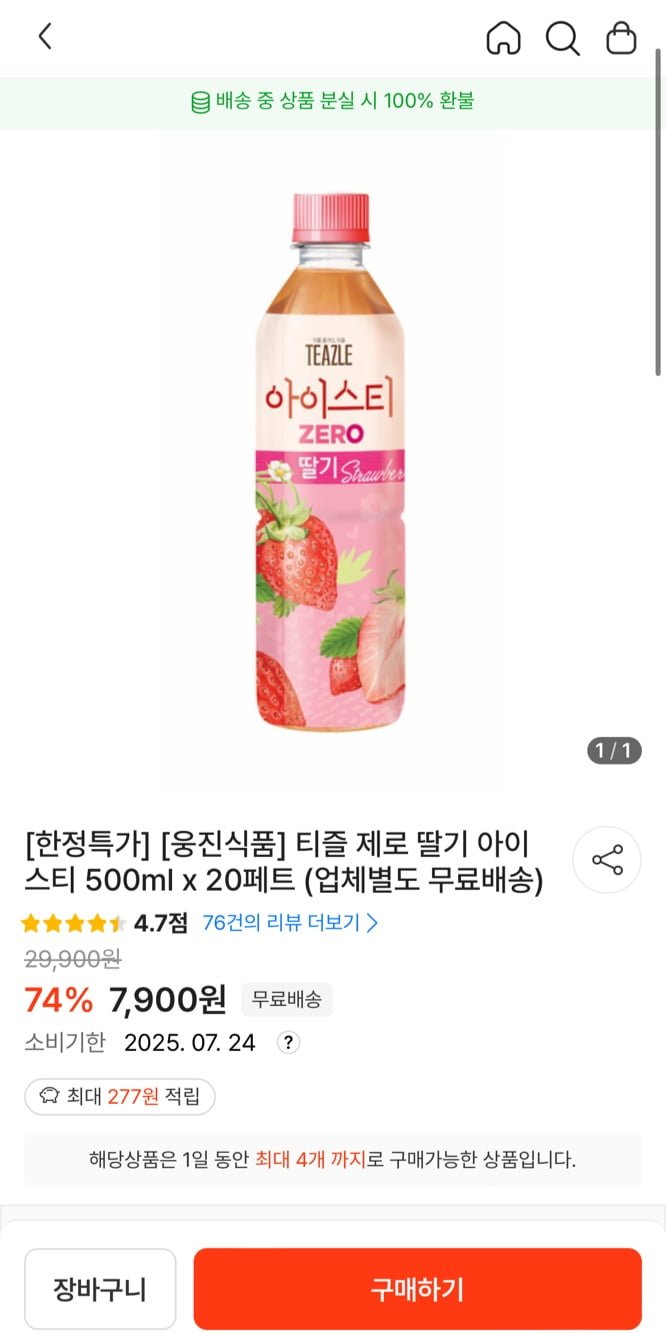
Task: Open the search magnifier icon
Action: (562, 38)
